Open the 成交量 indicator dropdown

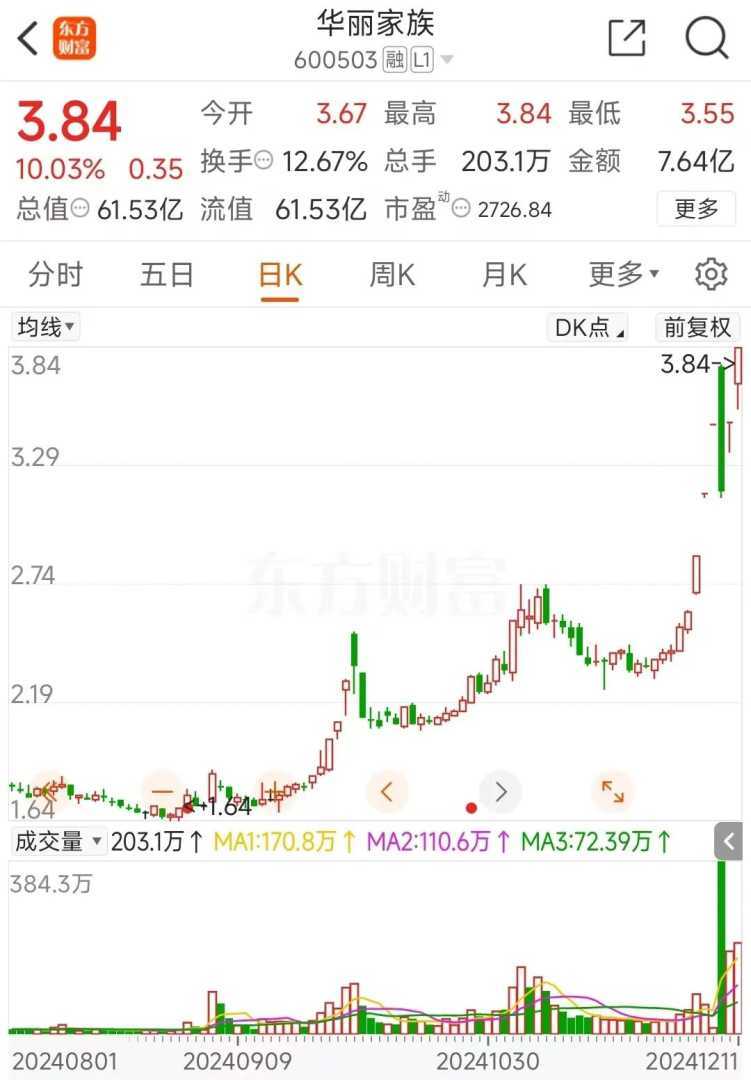(58, 842)
